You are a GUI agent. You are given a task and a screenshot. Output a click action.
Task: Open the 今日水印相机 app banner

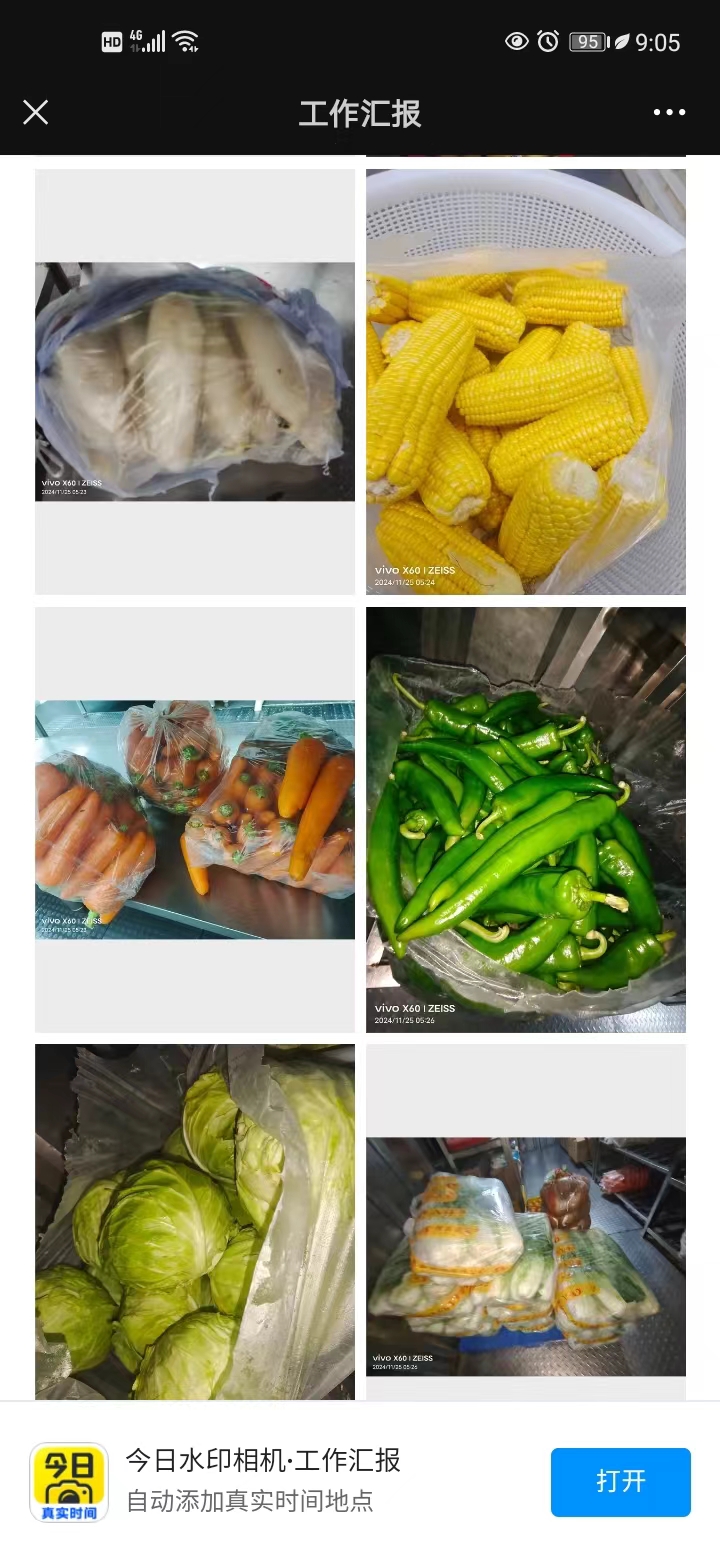[263, 1479]
